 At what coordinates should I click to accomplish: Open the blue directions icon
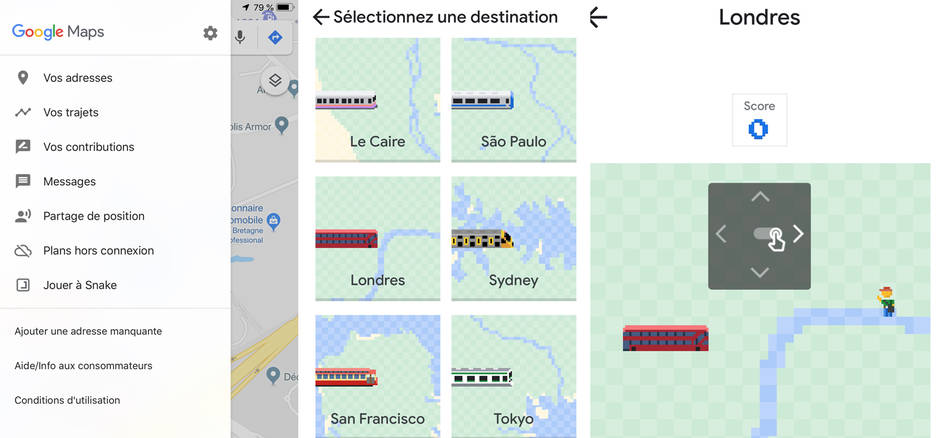(274, 37)
